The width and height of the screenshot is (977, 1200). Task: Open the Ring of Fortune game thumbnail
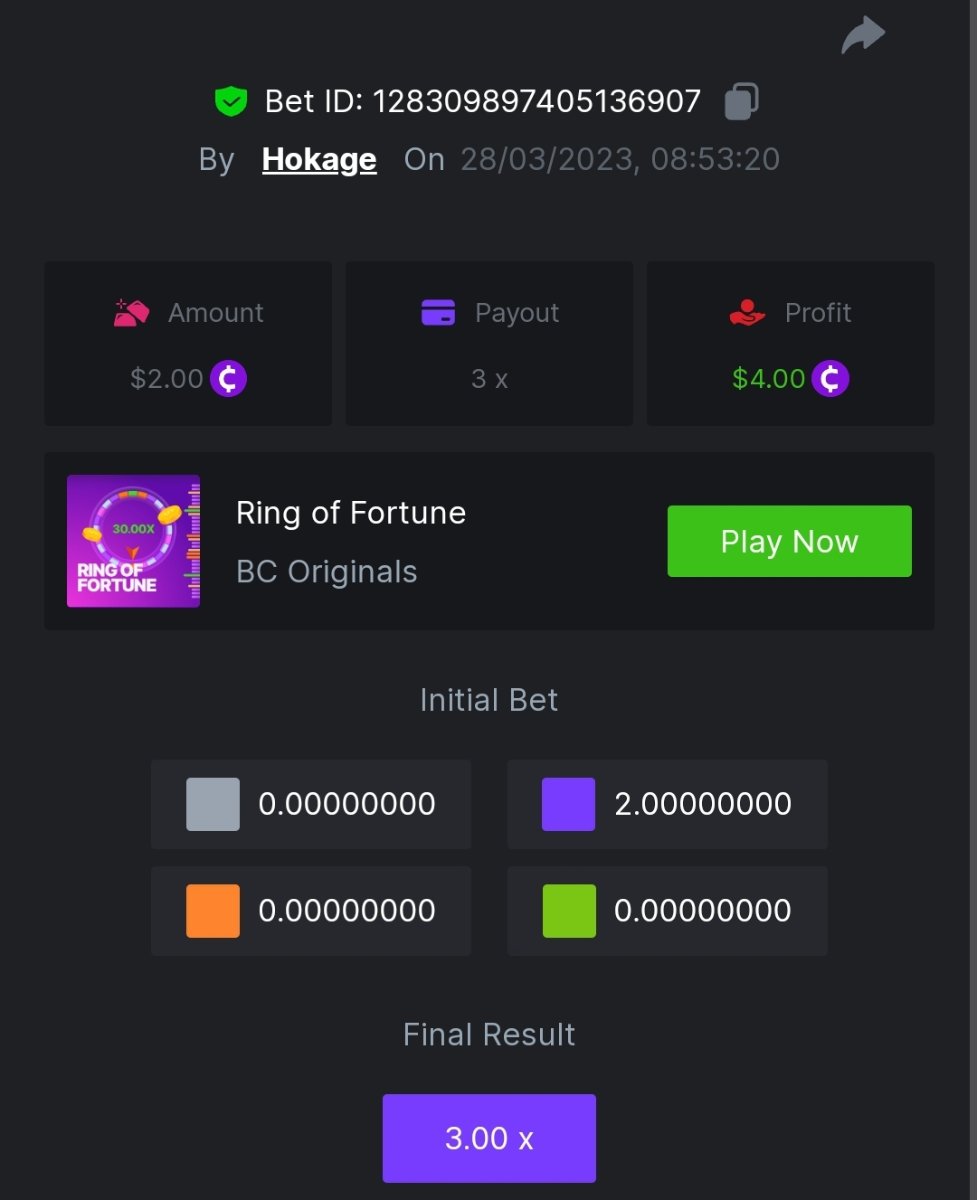coord(133,541)
